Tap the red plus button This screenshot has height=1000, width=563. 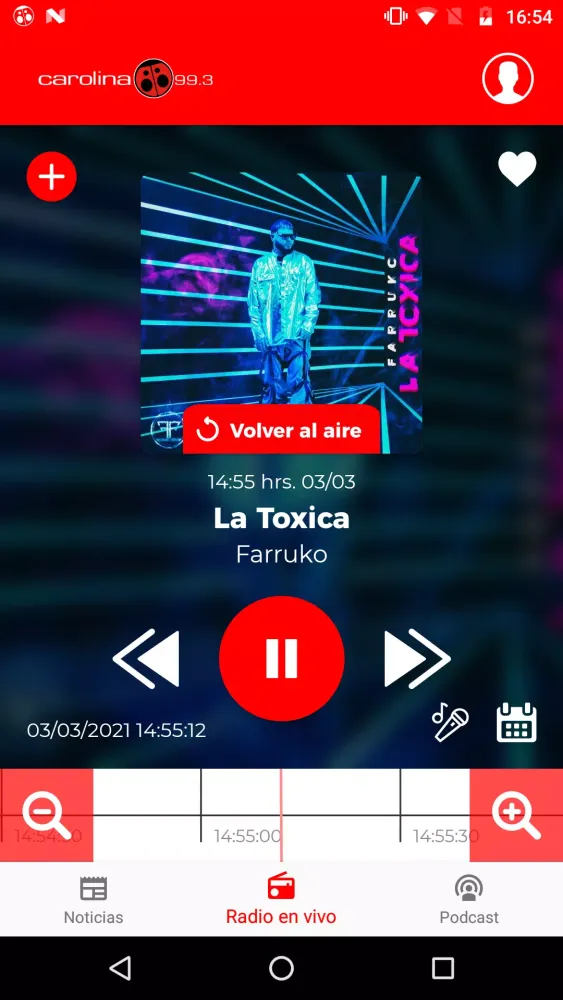coord(52,177)
